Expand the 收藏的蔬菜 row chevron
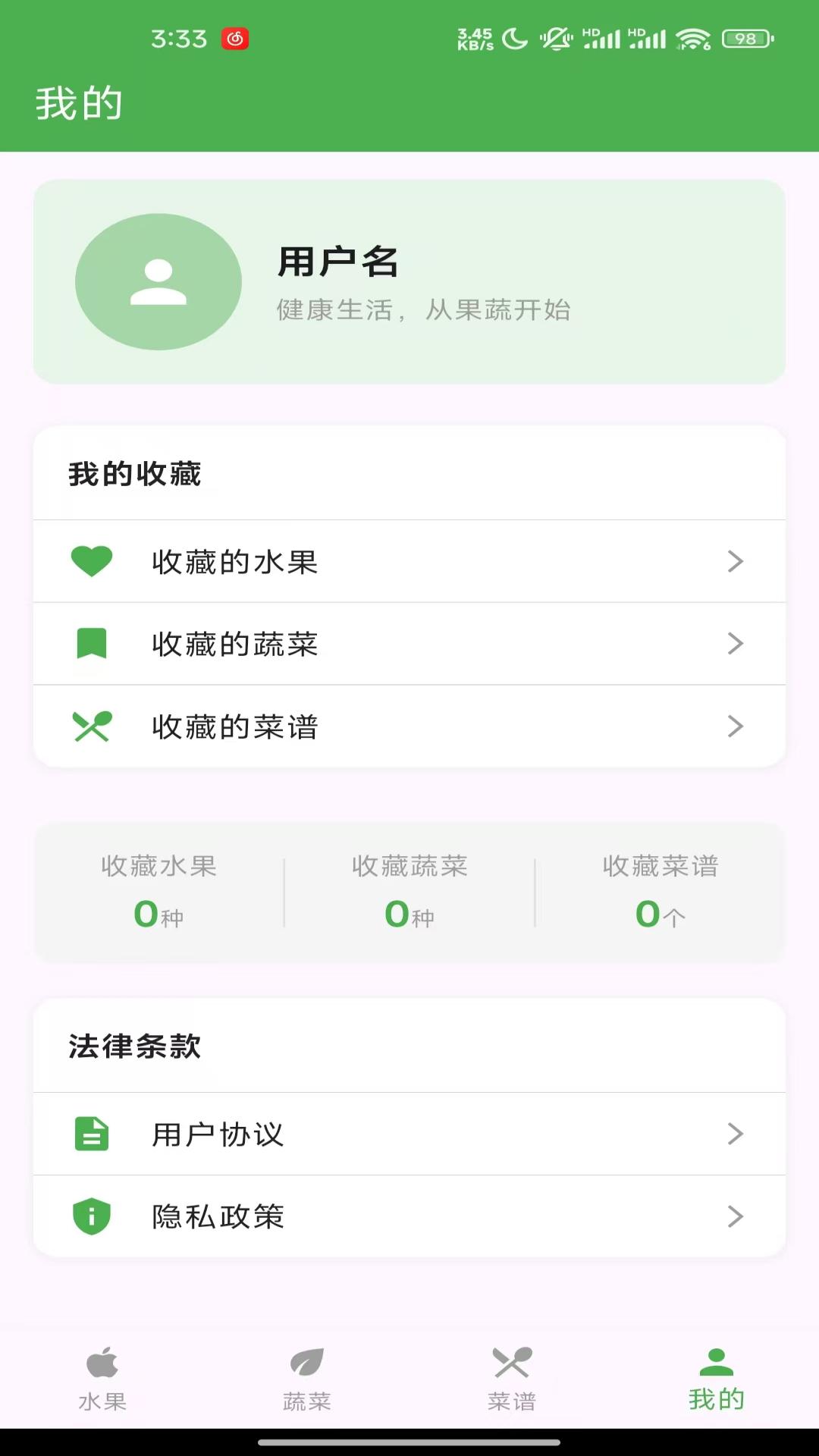 pos(734,644)
